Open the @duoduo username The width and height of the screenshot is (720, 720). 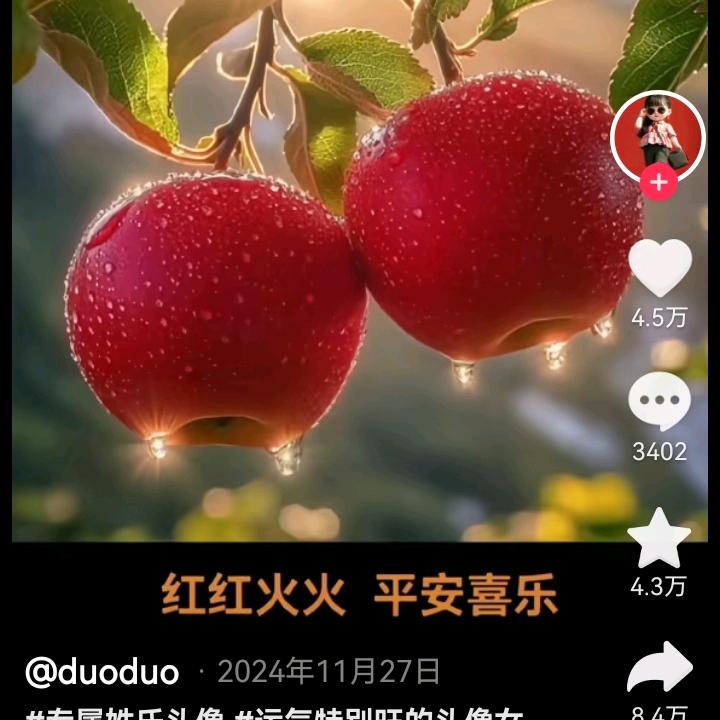102,671
